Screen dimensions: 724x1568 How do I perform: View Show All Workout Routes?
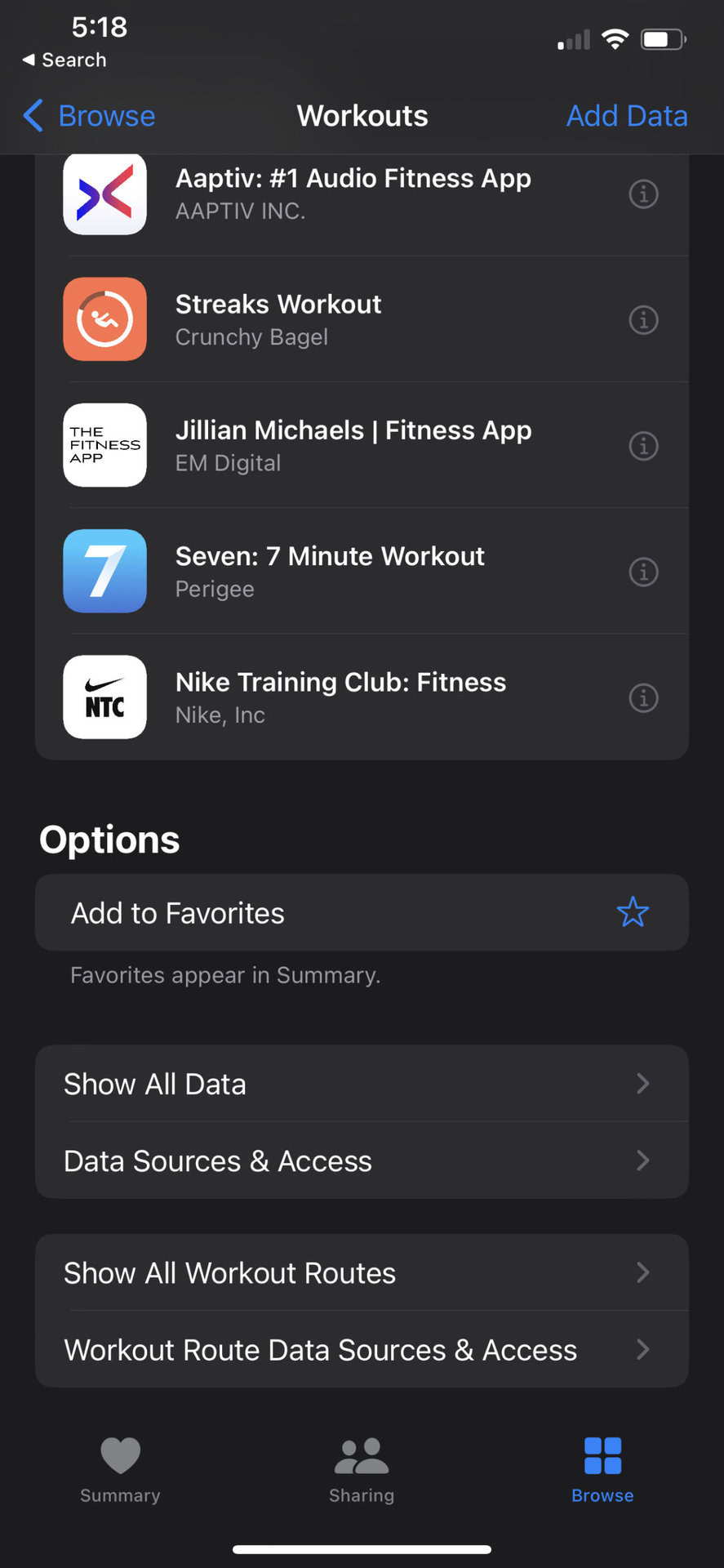click(361, 1272)
